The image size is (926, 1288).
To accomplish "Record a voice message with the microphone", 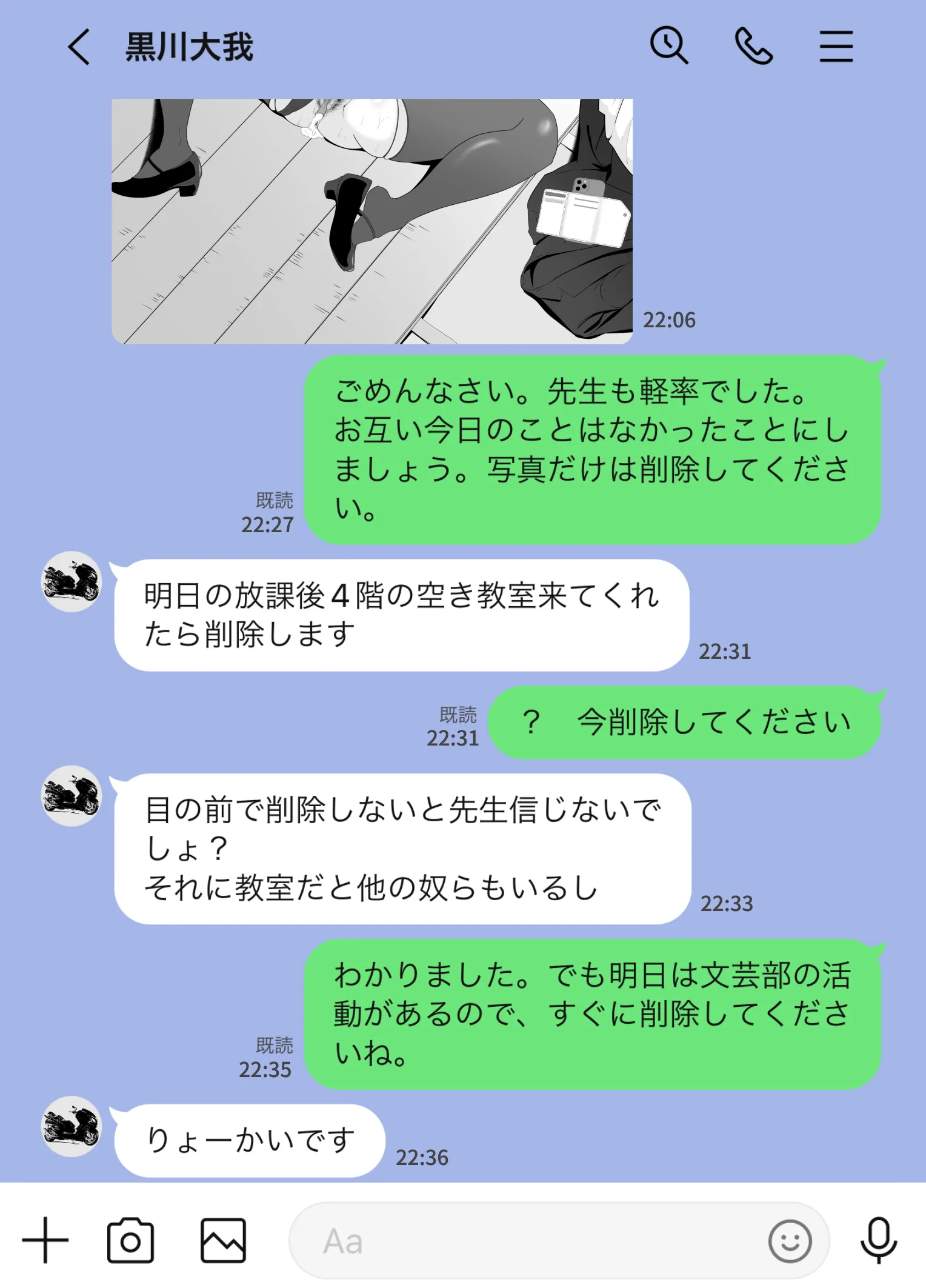I will pyautogui.click(x=878, y=1240).
